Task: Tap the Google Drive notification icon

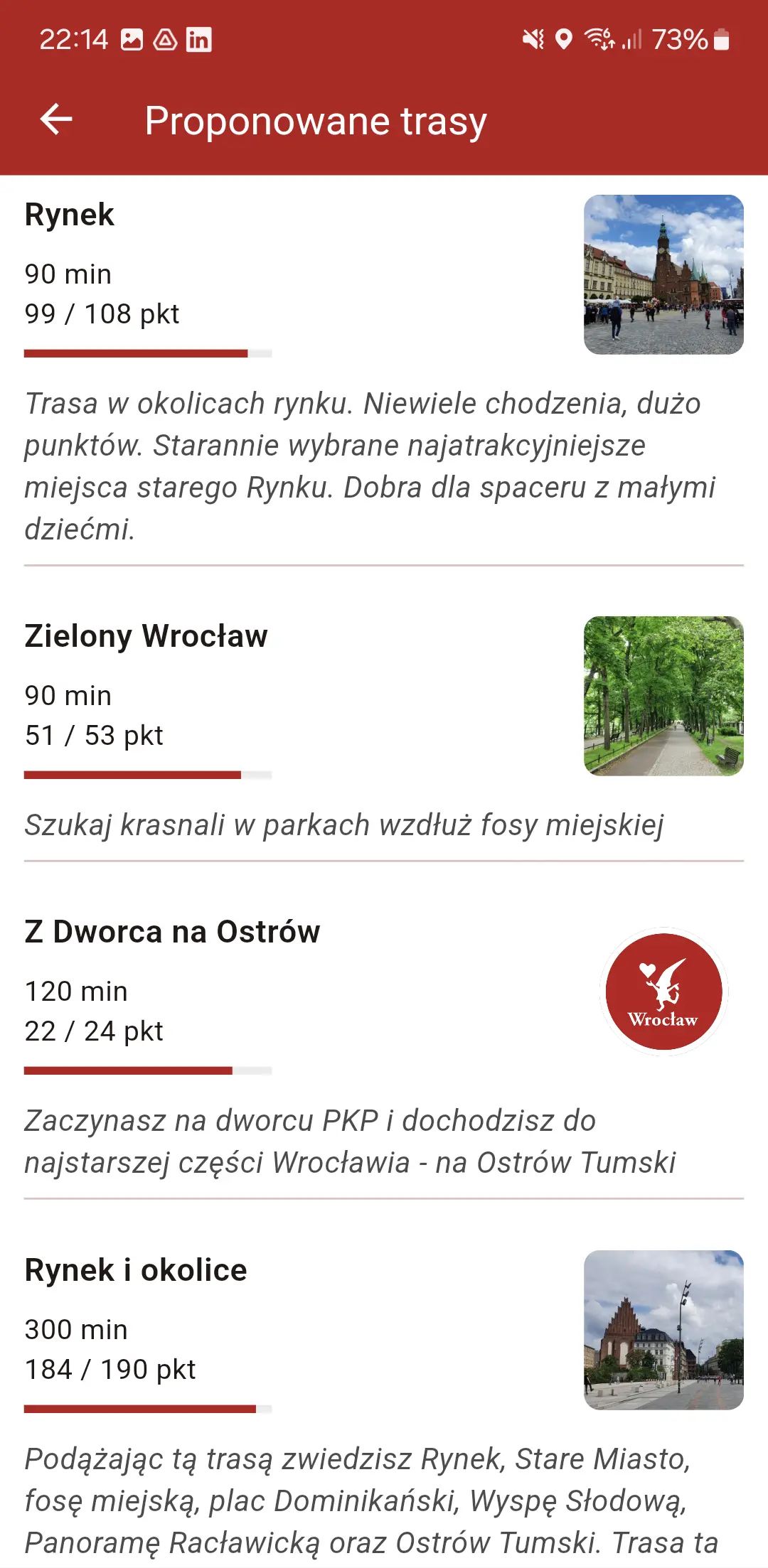Action: pyautogui.click(x=166, y=39)
